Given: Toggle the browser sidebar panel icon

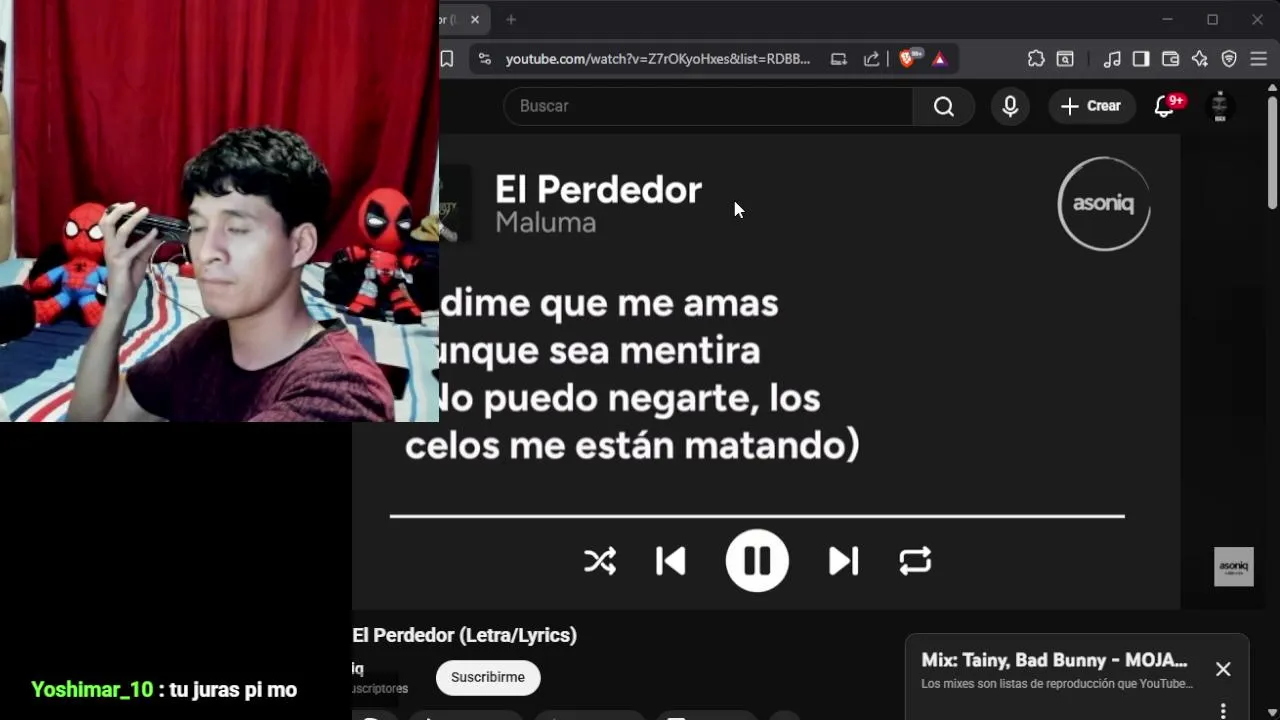Looking at the screenshot, I should (1141, 59).
